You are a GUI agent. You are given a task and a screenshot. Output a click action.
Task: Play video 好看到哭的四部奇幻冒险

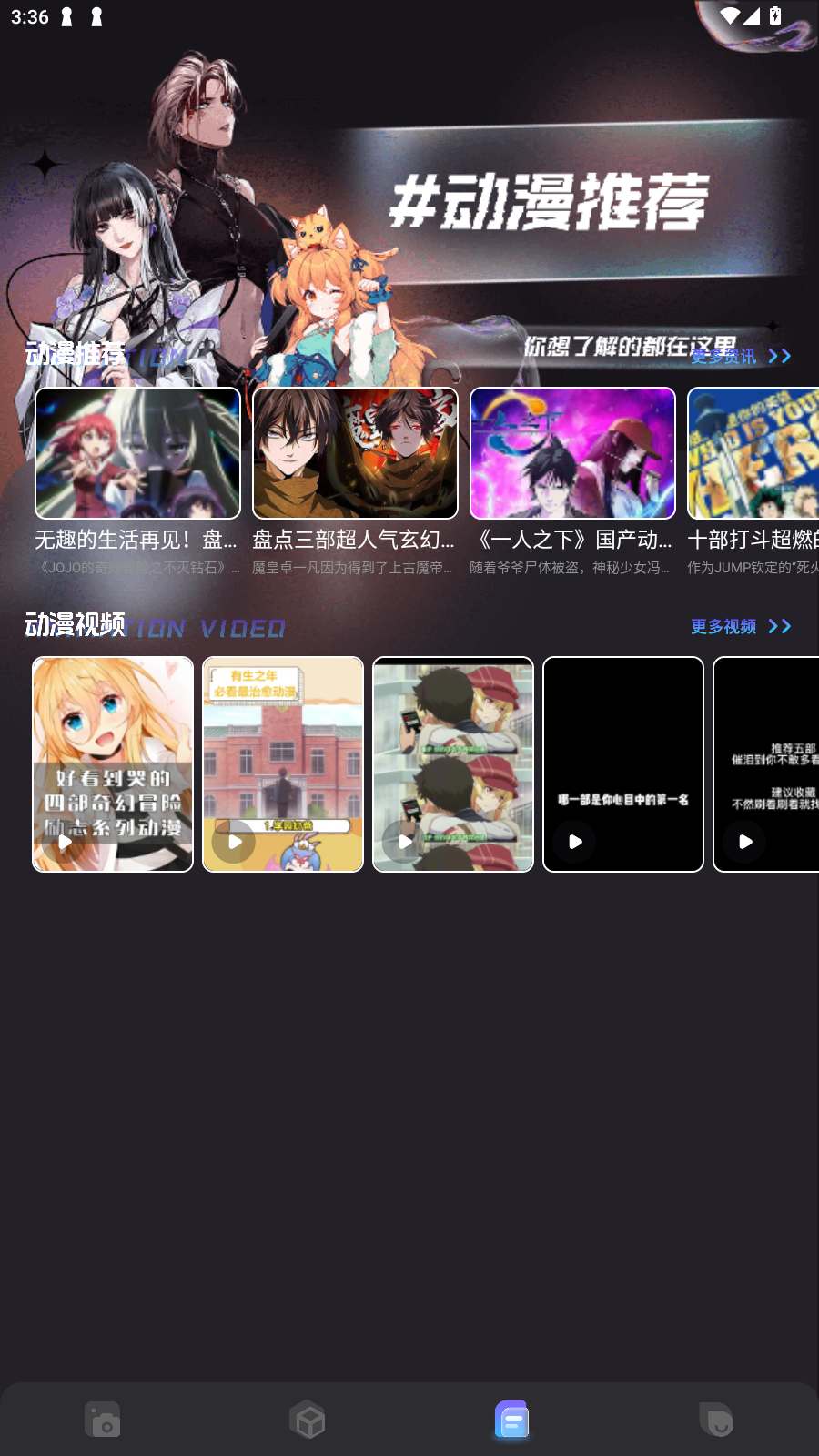tap(113, 764)
